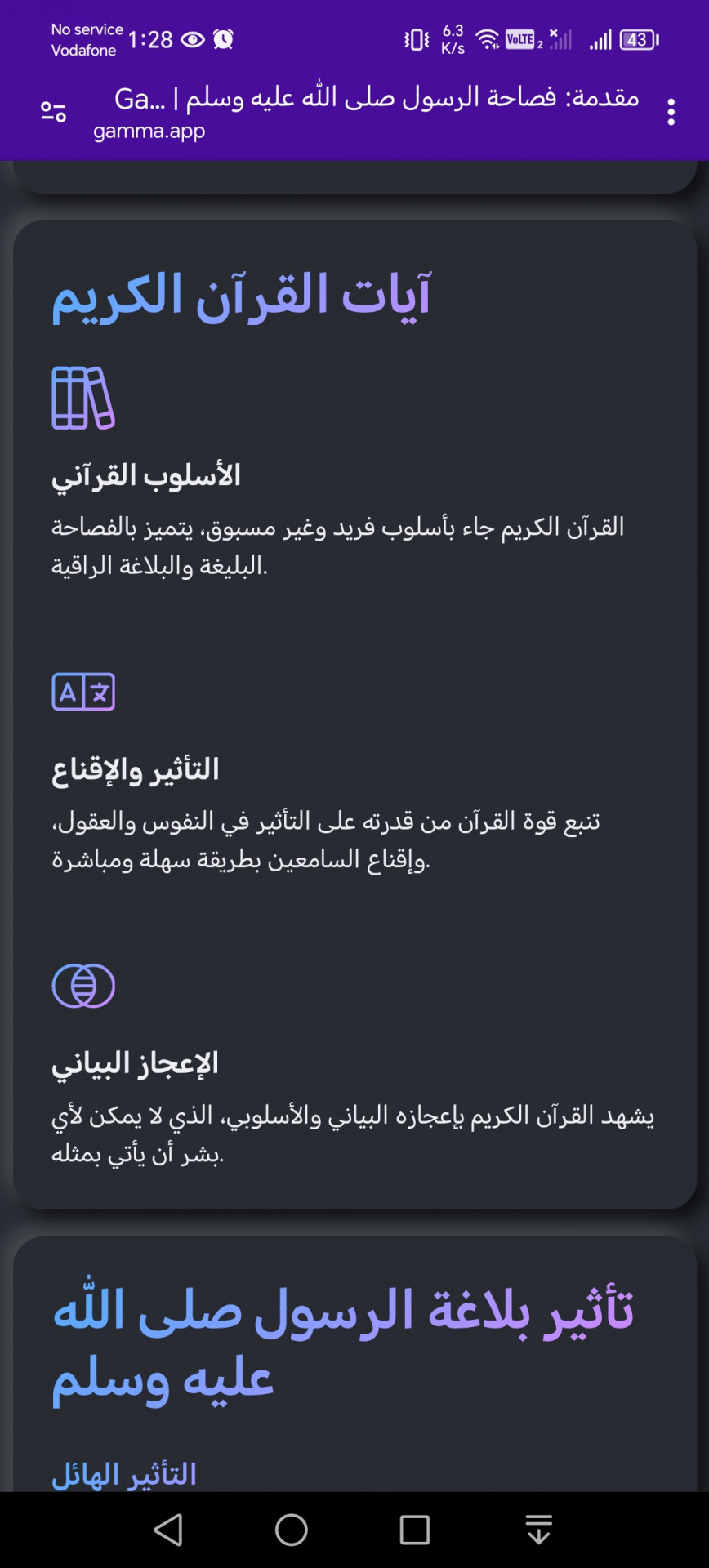
Task: Open the browser overflow menu
Action: point(671,112)
